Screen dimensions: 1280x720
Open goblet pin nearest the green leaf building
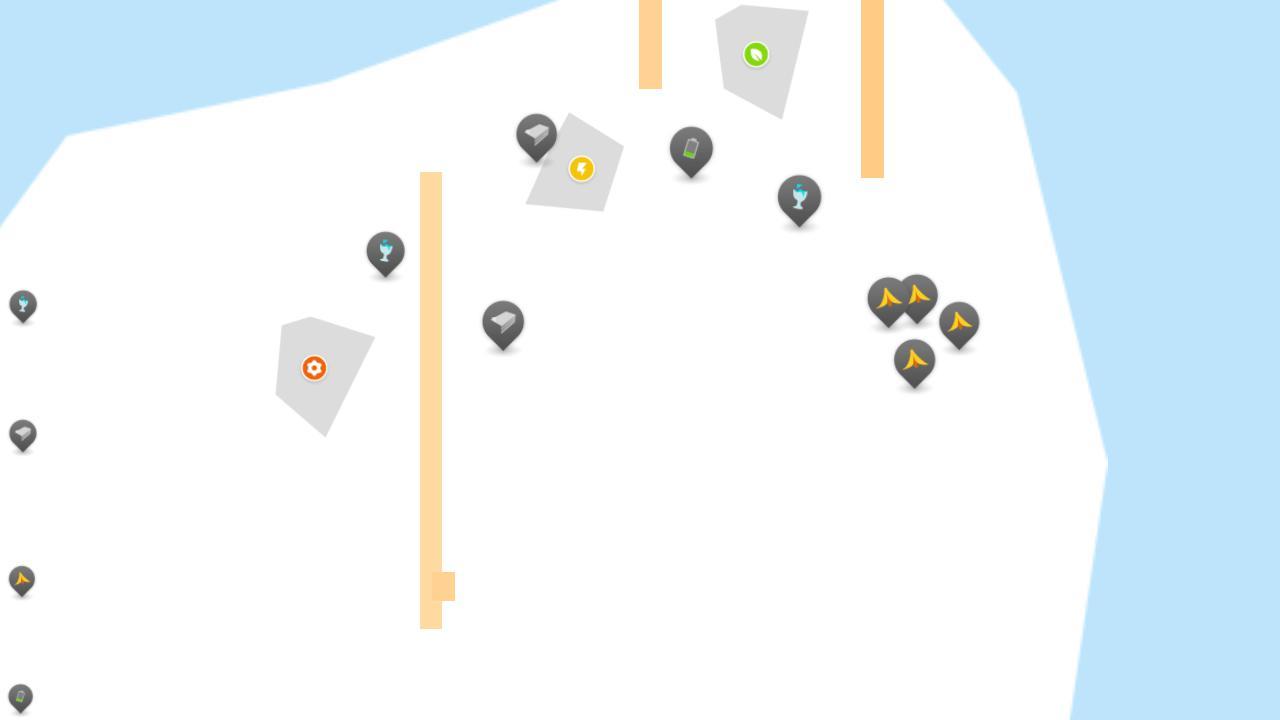799,198
